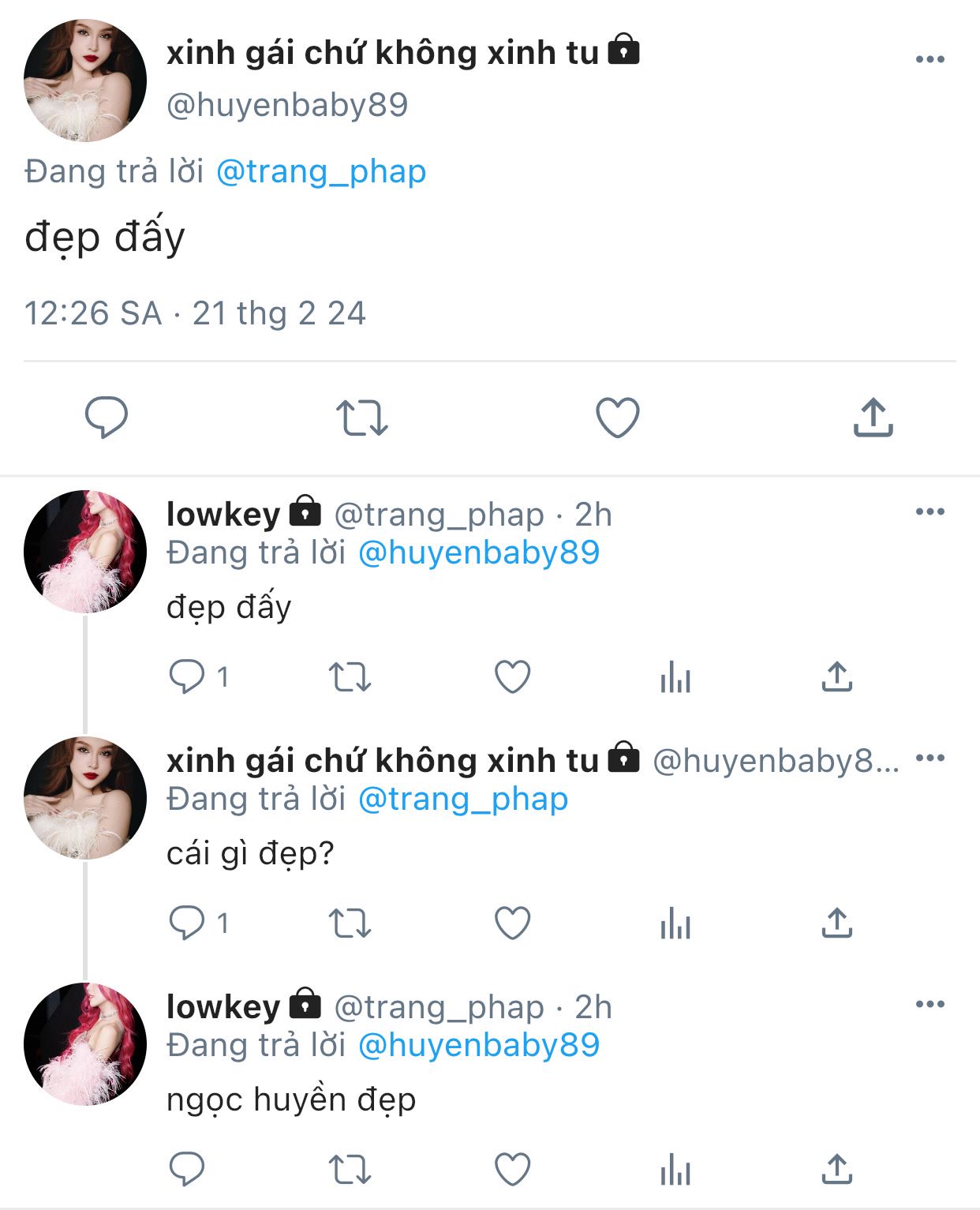The image size is (980, 1210).
Task: View analytics of "ngọc huyền đẹp" reply
Action: click(x=675, y=1169)
